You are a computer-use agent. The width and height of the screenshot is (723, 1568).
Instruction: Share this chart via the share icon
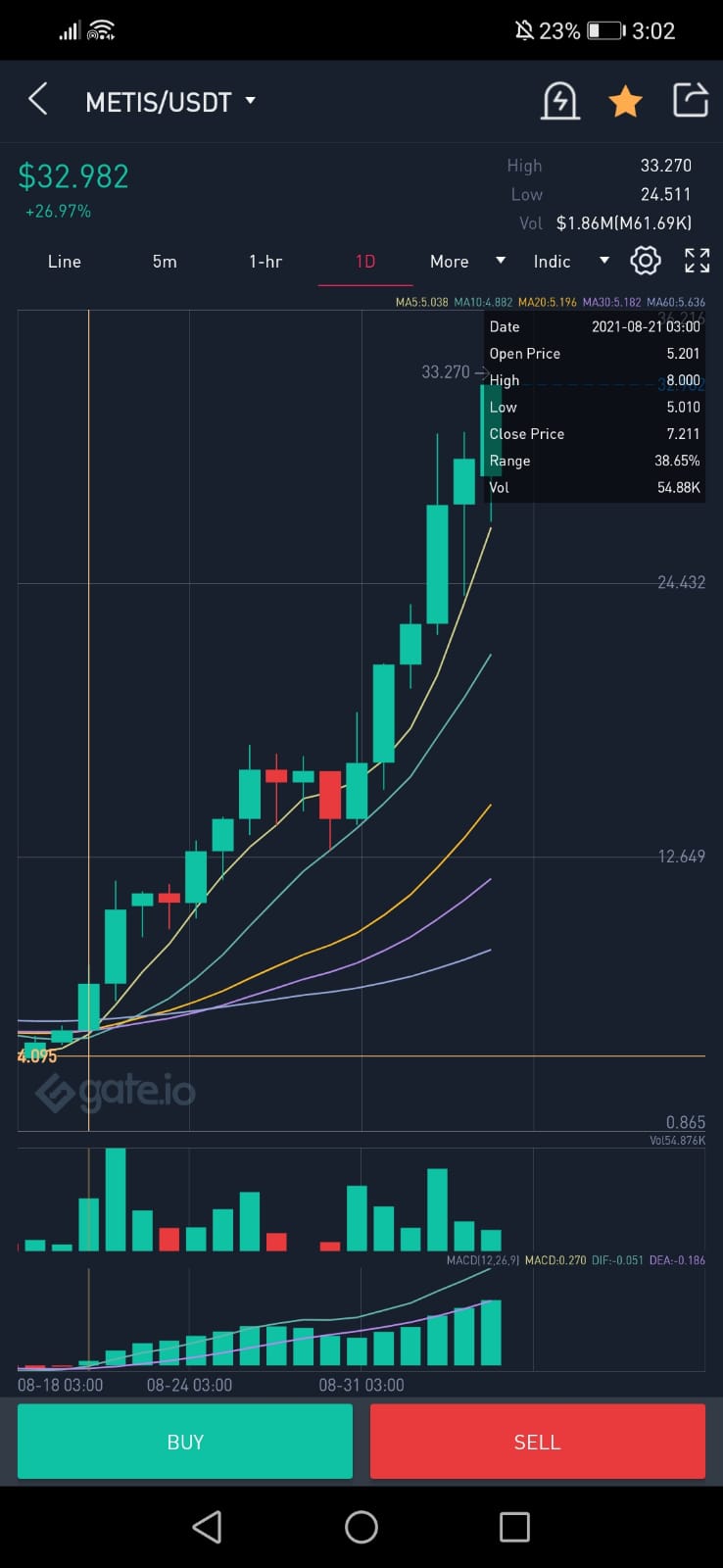click(691, 100)
